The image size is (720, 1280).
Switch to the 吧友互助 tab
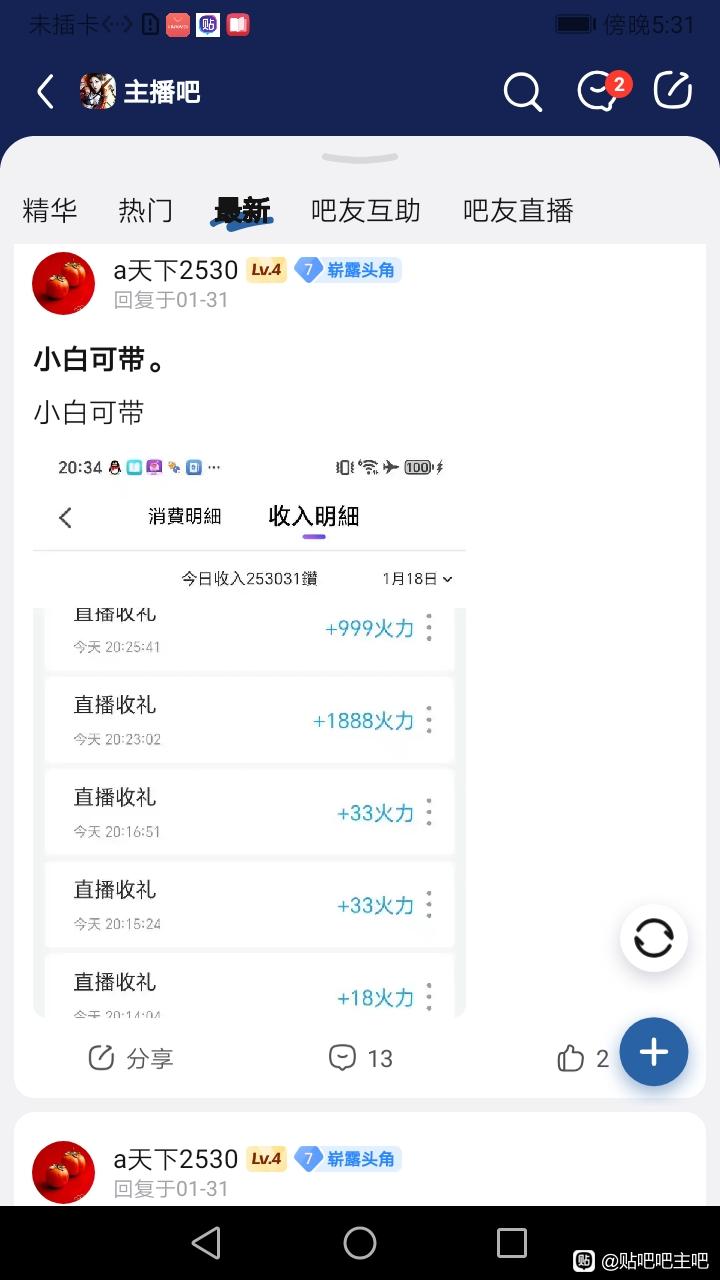coord(366,211)
